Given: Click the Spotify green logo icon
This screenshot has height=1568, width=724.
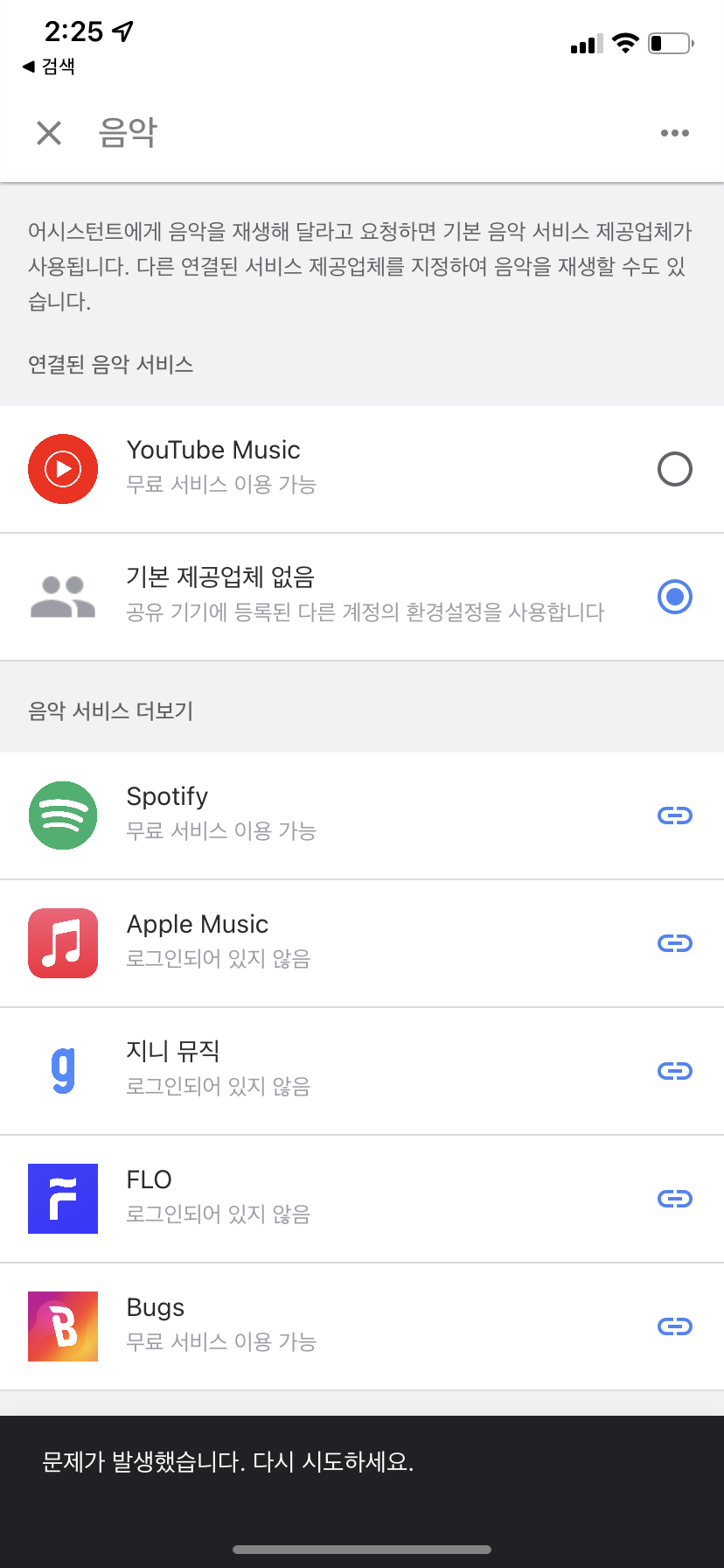Looking at the screenshot, I should [62, 815].
